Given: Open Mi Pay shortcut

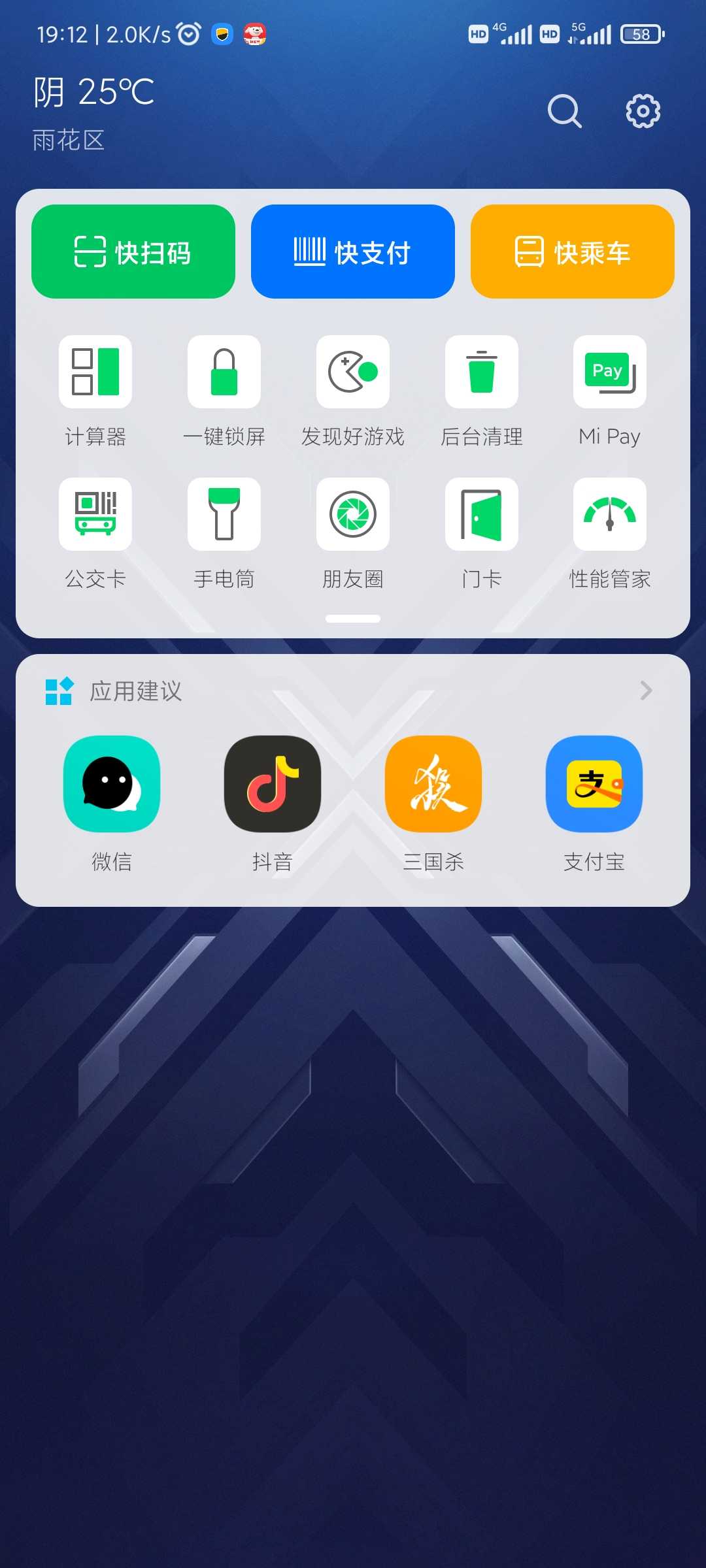Looking at the screenshot, I should (x=610, y=372).
